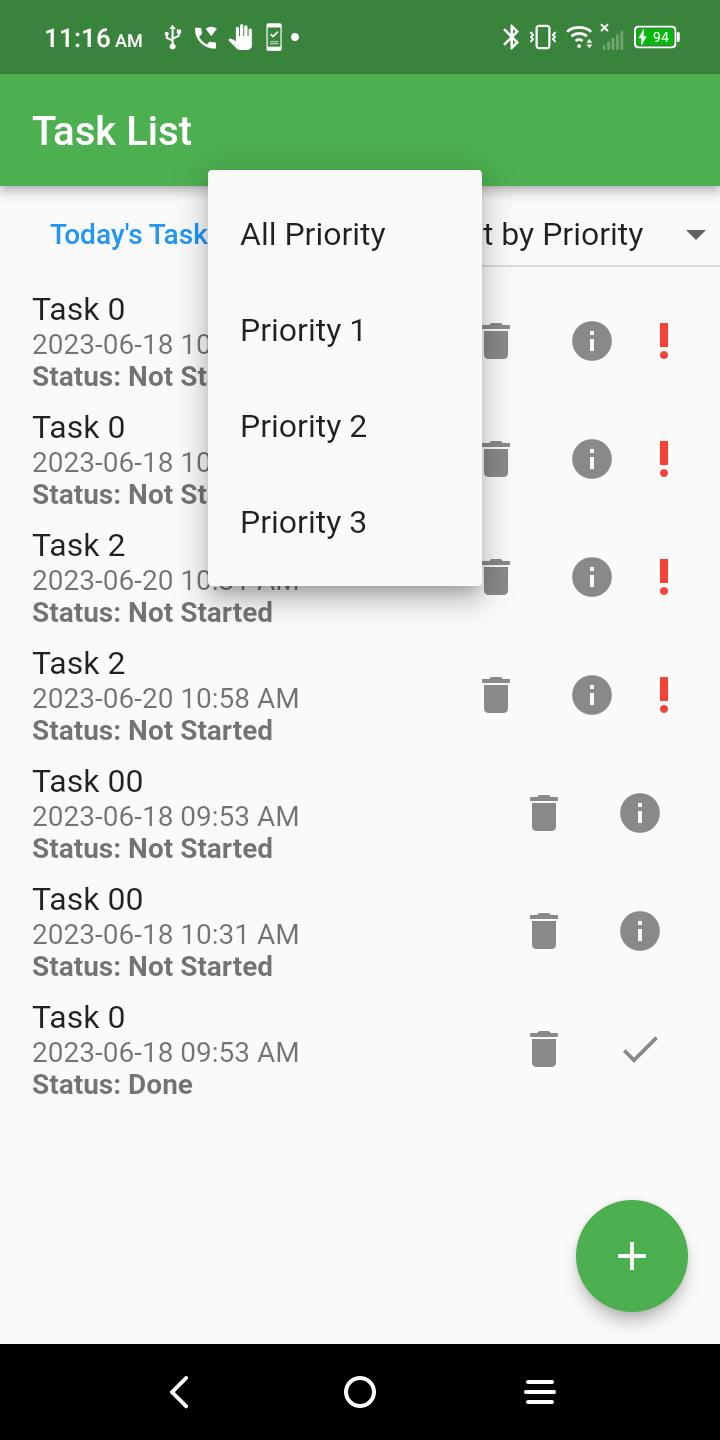Toggle the priority alert on fourth task

coord(663,694)
